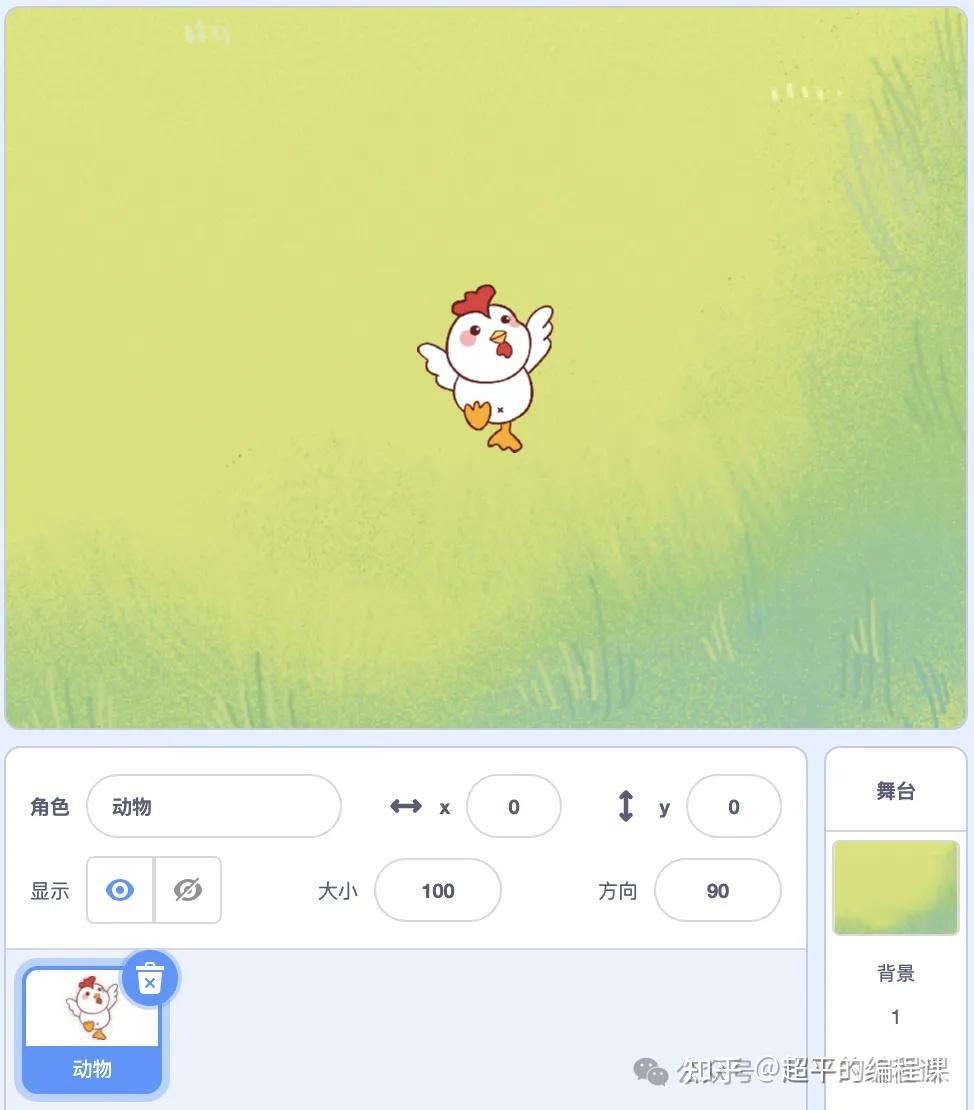The width and height of the screenshot is (974, 1110).
Task: Show the sprite with the open-eye icon
Action: point(119,890)
